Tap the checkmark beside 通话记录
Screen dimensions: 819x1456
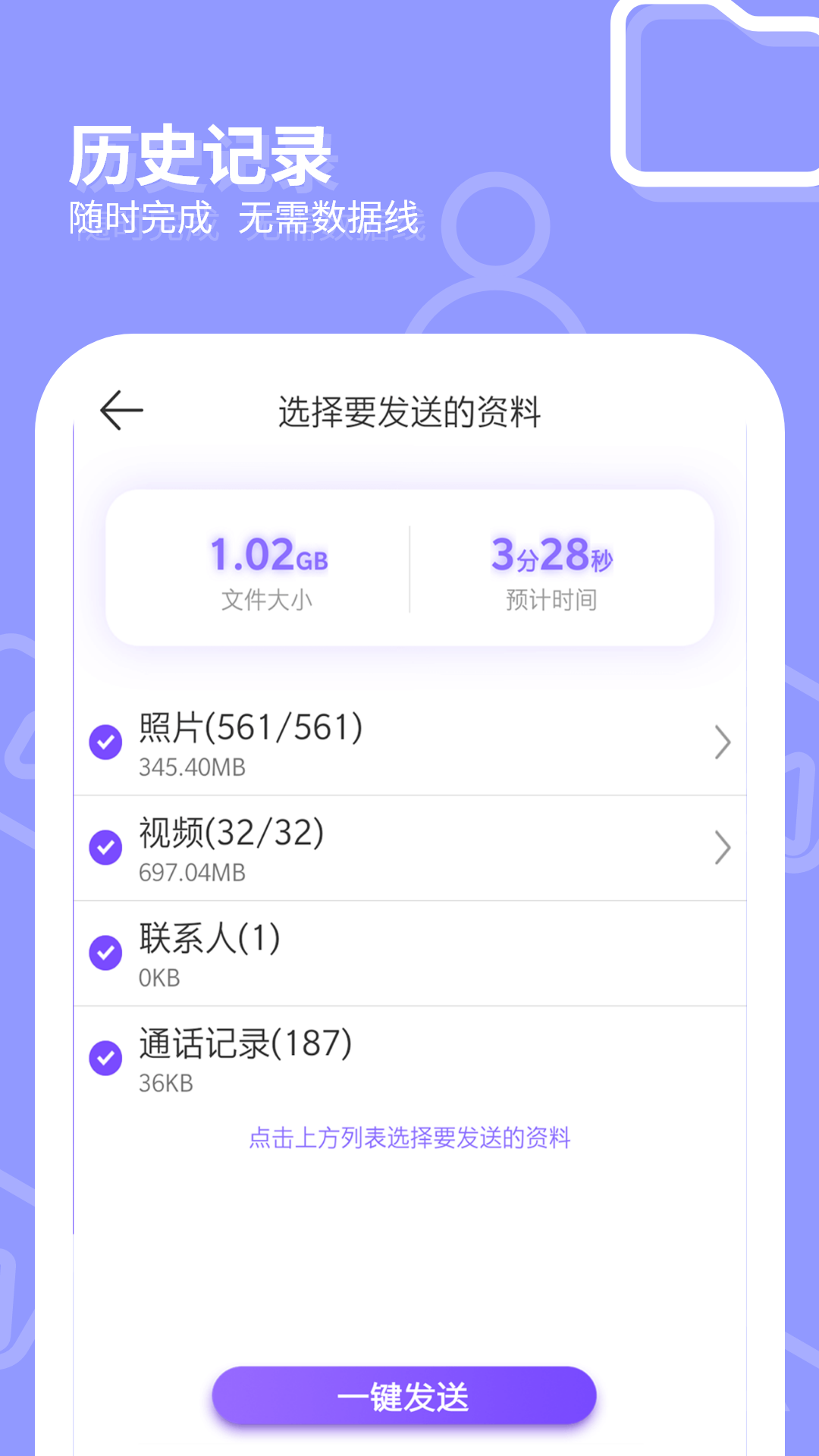(106, 1059)
